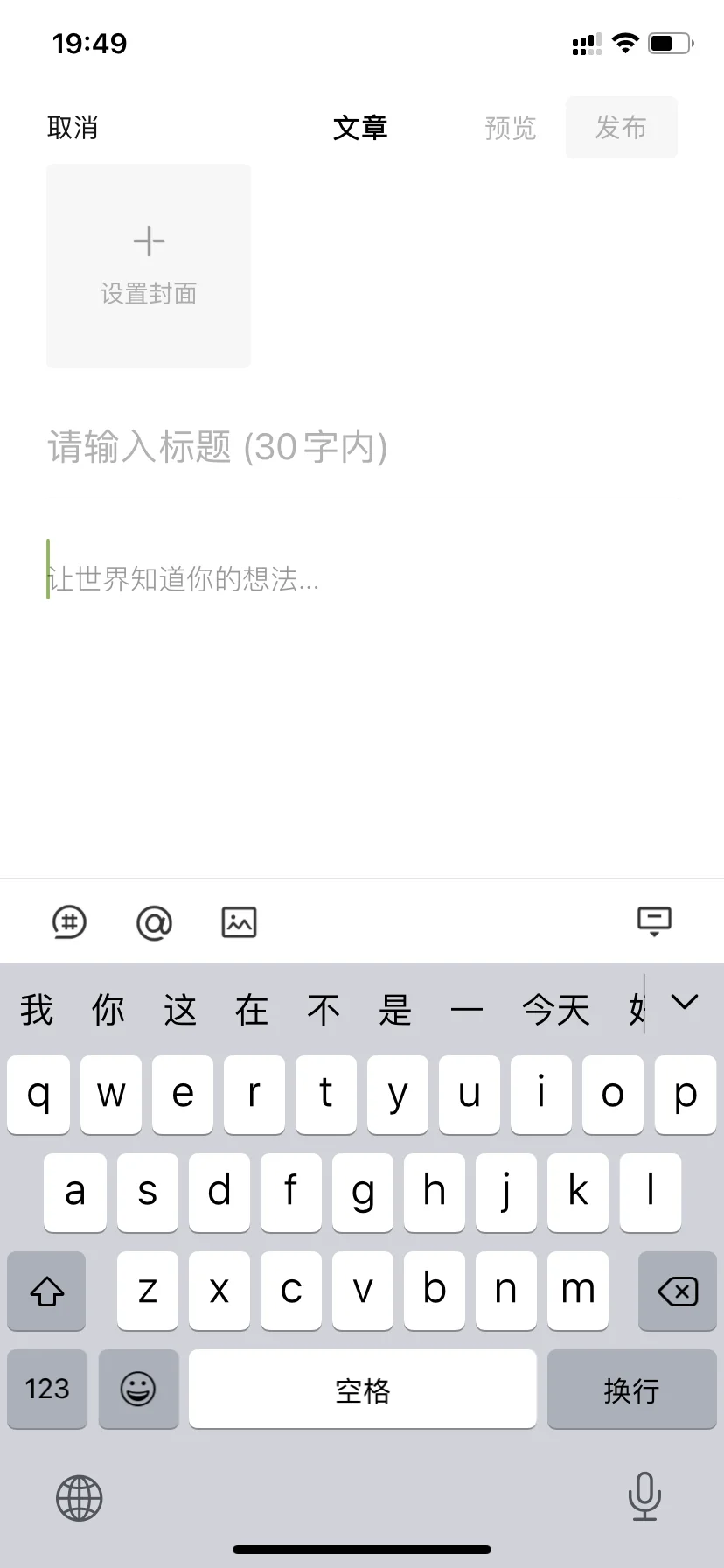
Task: Start dictation with the microphone
Action: point(644,1496)
